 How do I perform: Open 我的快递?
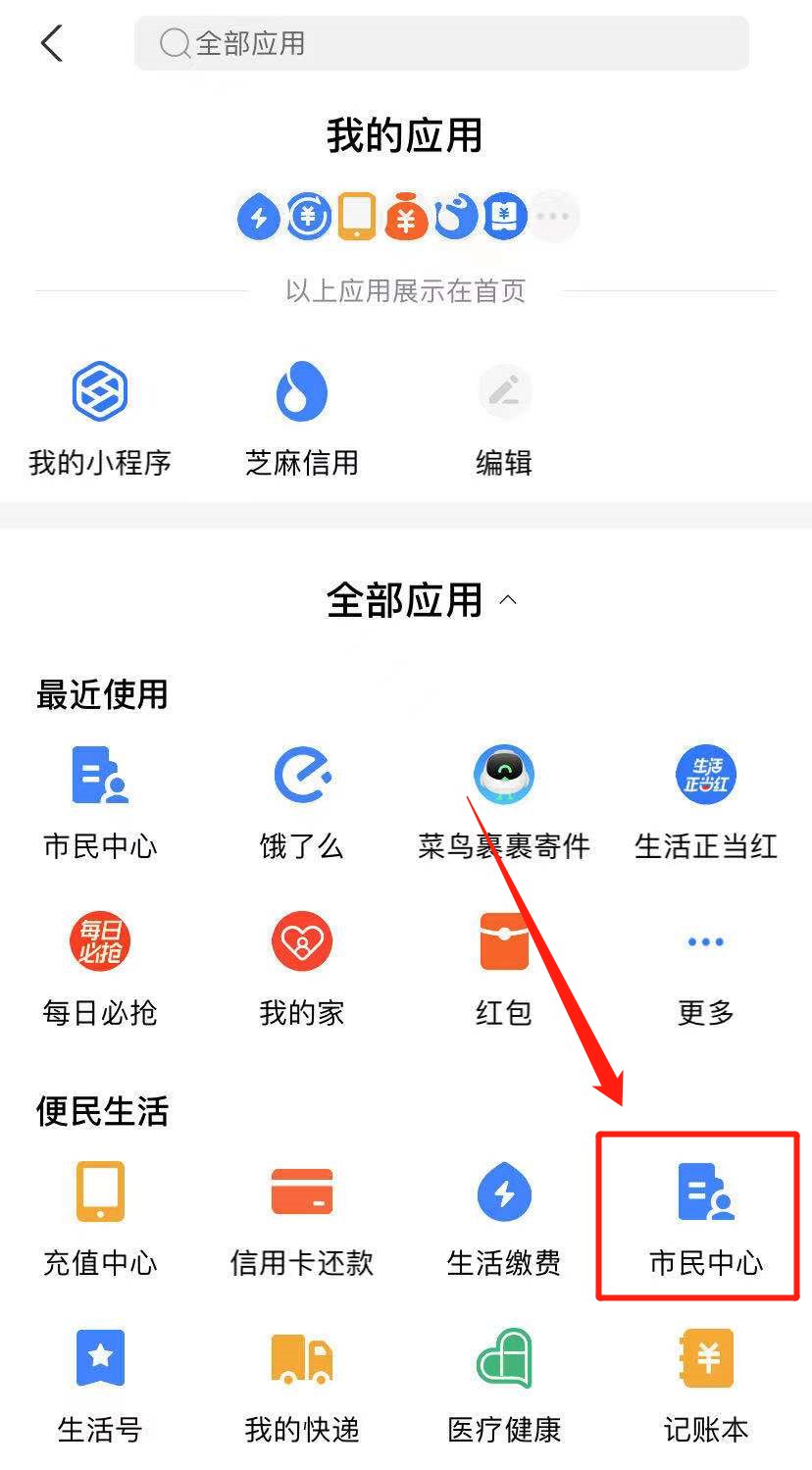(301, 1384)
